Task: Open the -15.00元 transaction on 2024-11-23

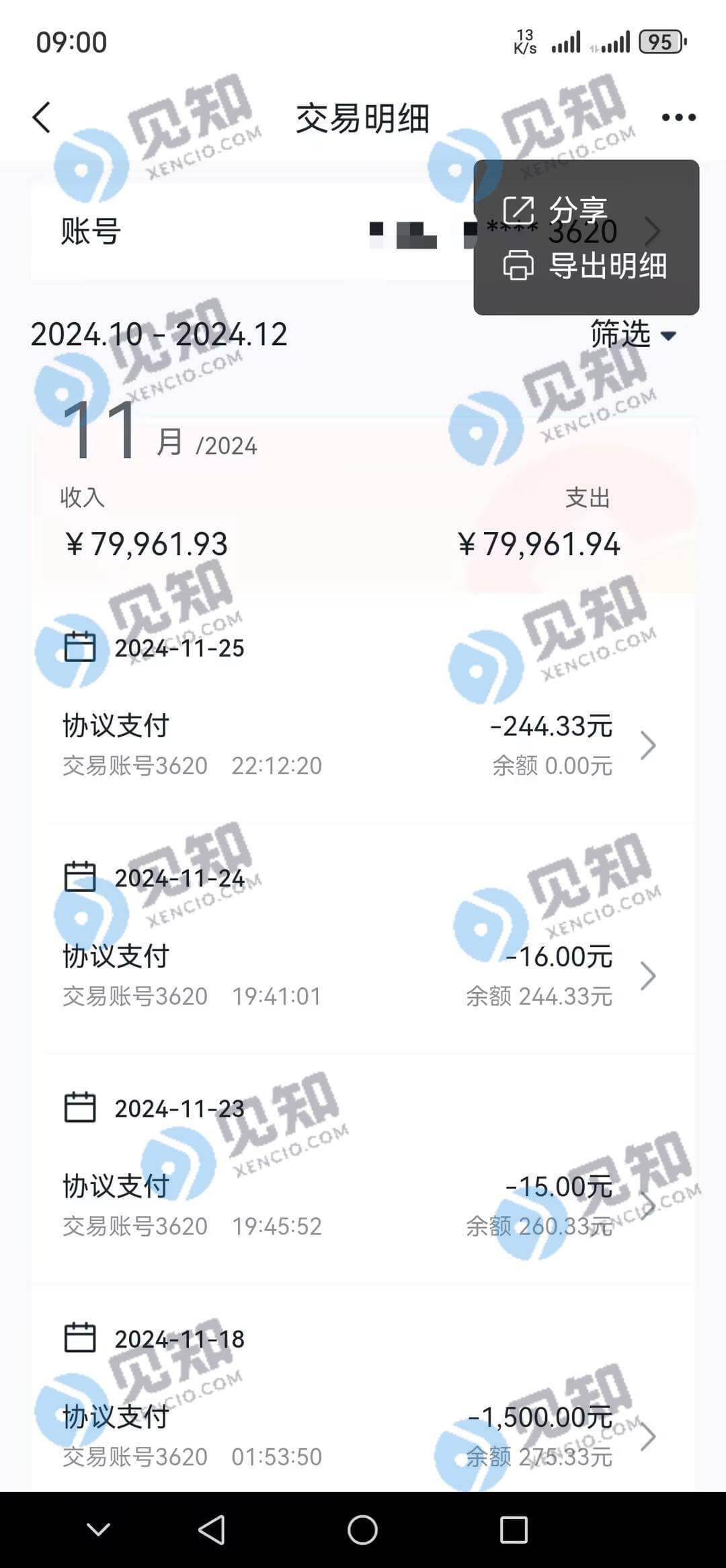Action: [363, 1205]
